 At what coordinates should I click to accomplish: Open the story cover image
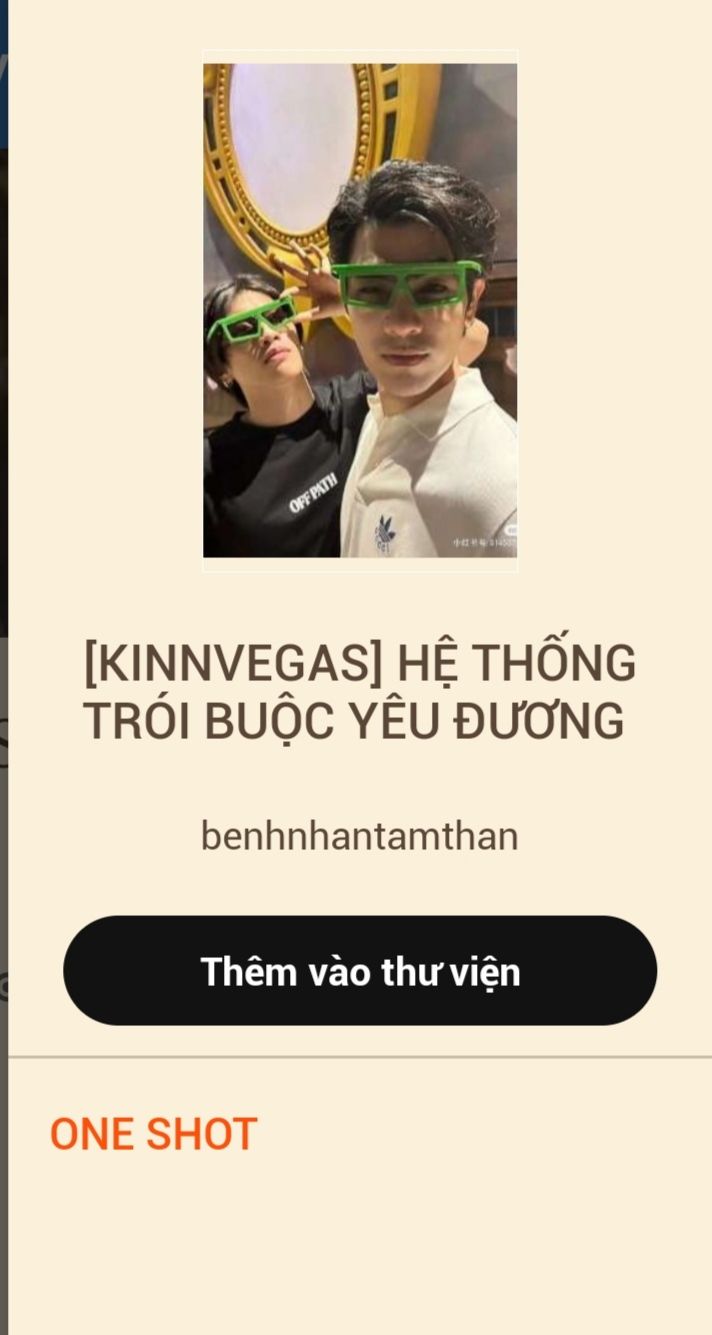360,311
